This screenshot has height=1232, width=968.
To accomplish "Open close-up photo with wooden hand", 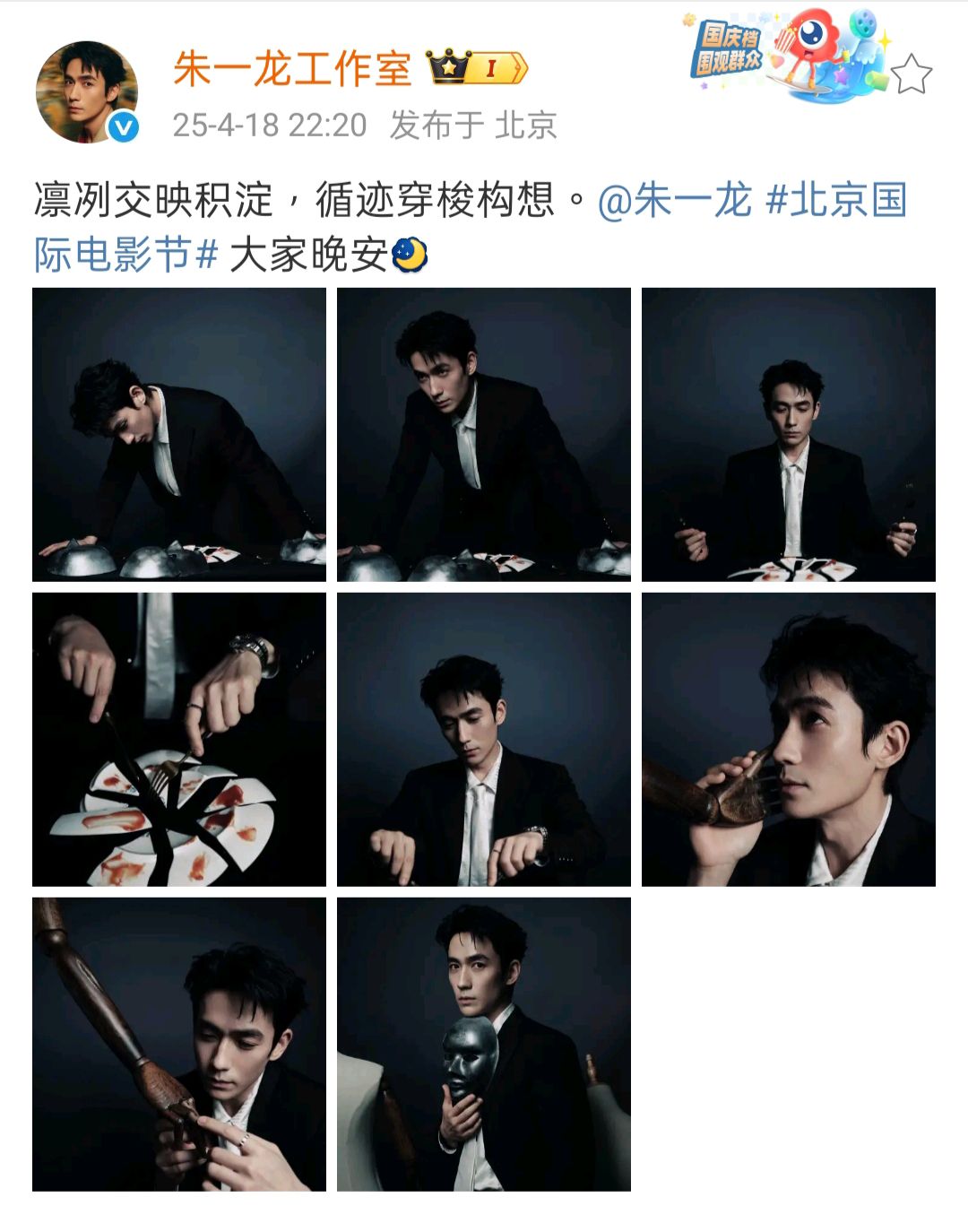I will [x=789, y=739].
